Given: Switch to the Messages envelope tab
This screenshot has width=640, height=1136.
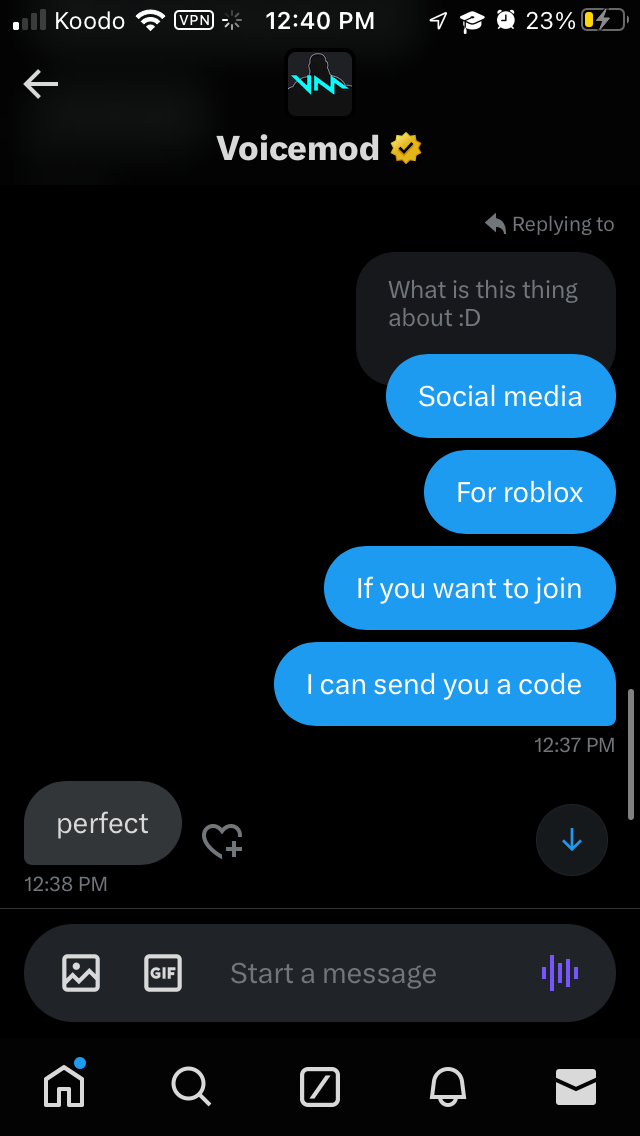Looking at the screenshot, I should 576,1086.
